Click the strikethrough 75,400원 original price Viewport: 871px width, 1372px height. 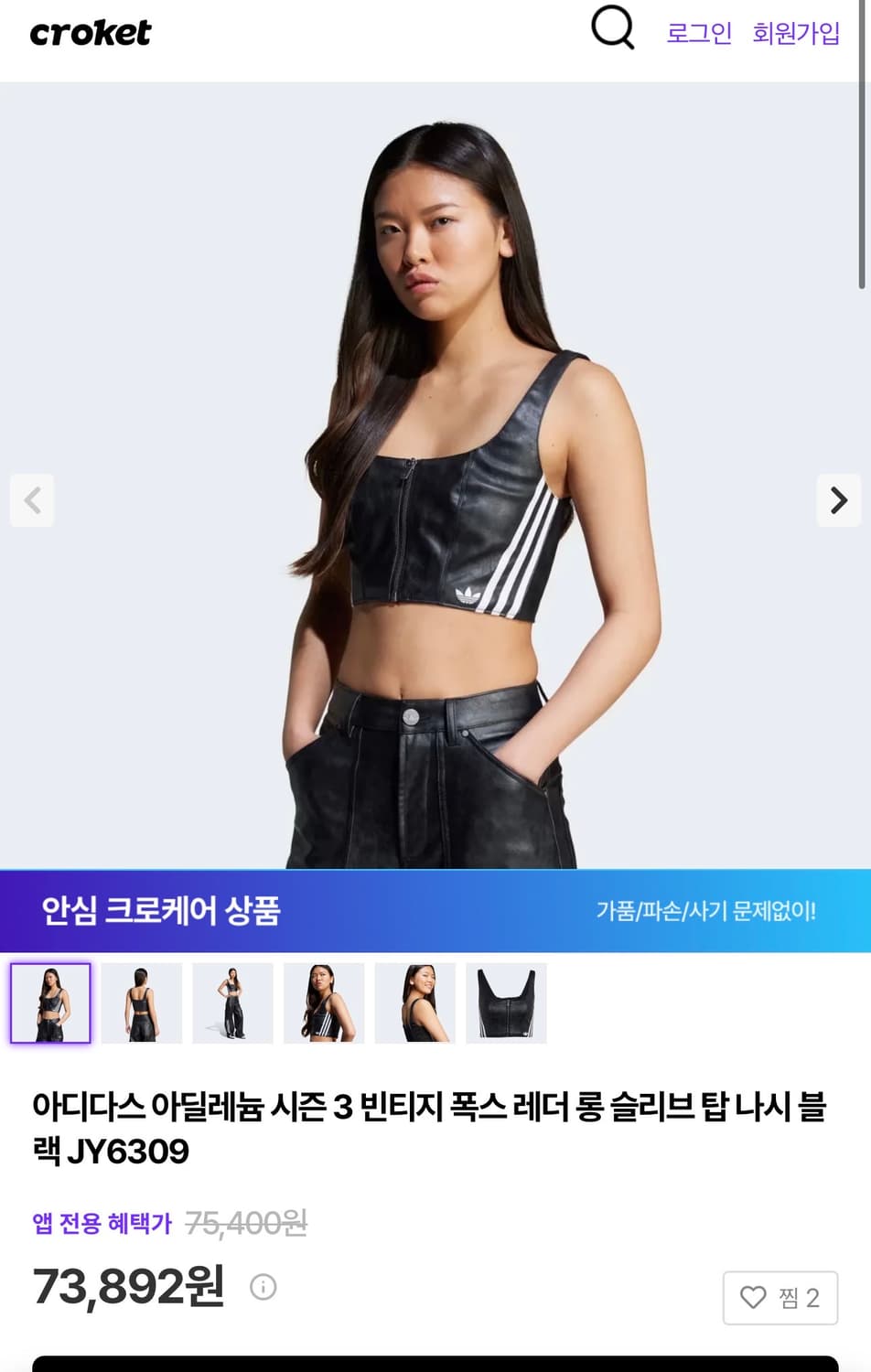(x=245, y=1220)
